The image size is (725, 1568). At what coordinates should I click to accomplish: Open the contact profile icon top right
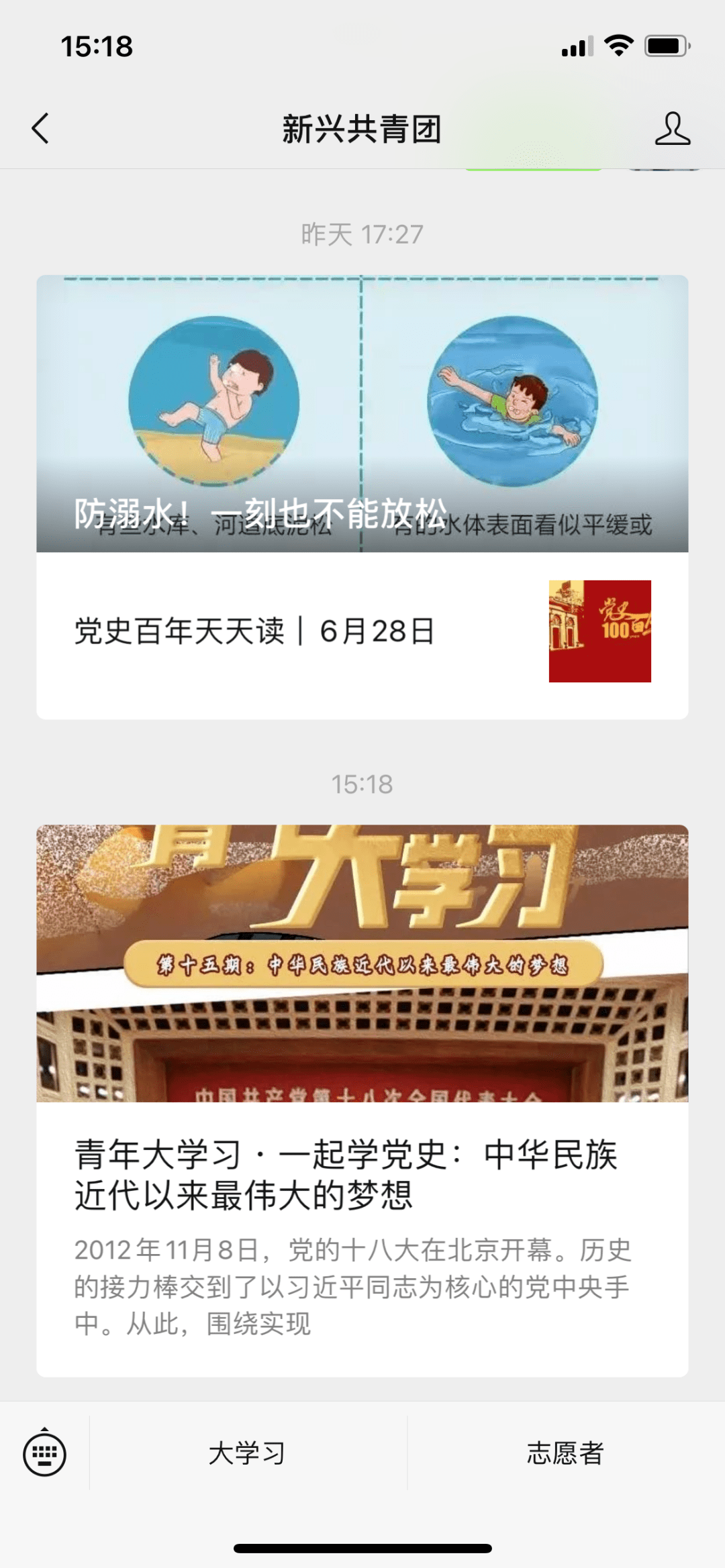(674, 129)
